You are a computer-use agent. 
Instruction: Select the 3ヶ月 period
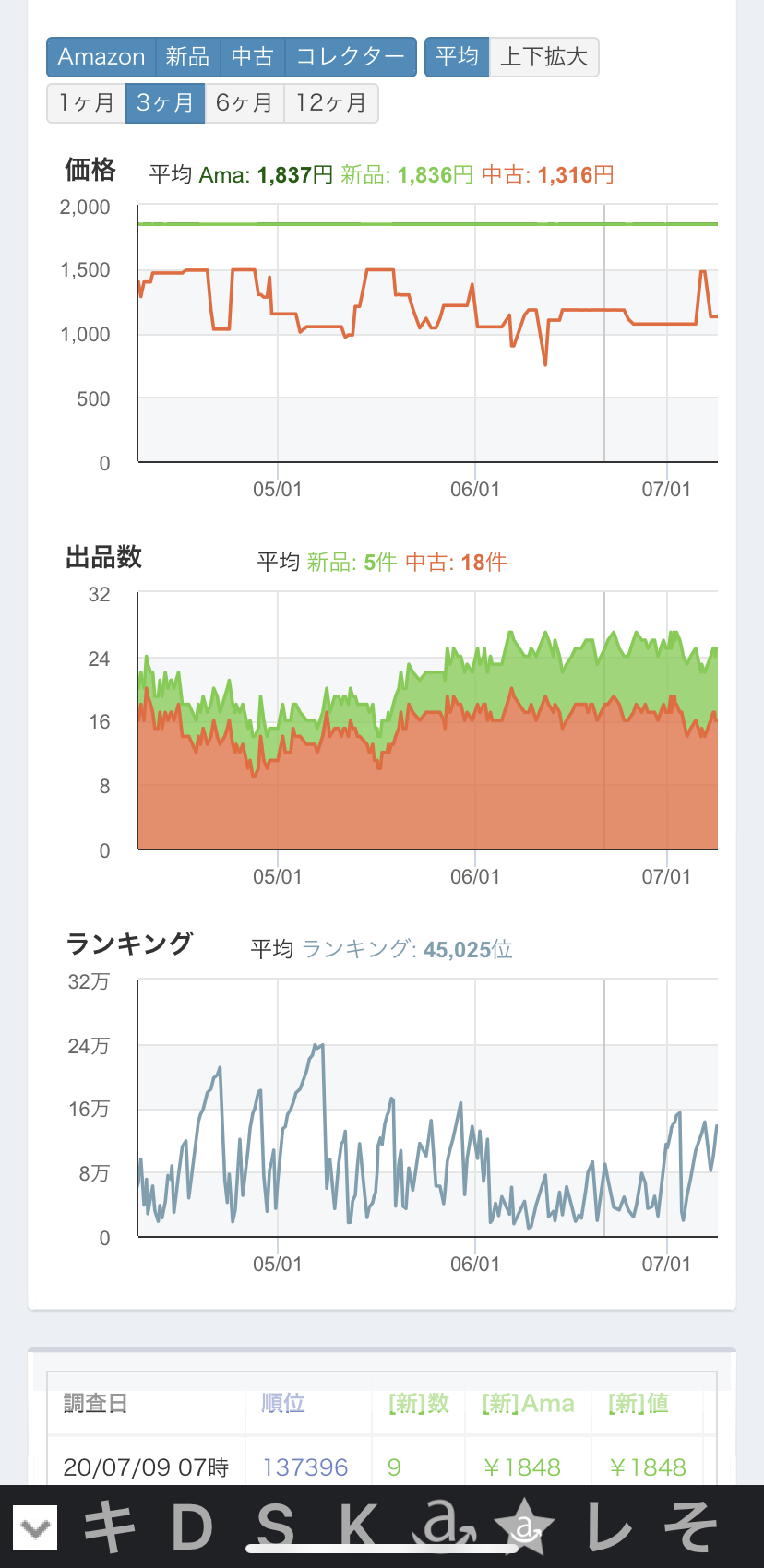164,102
